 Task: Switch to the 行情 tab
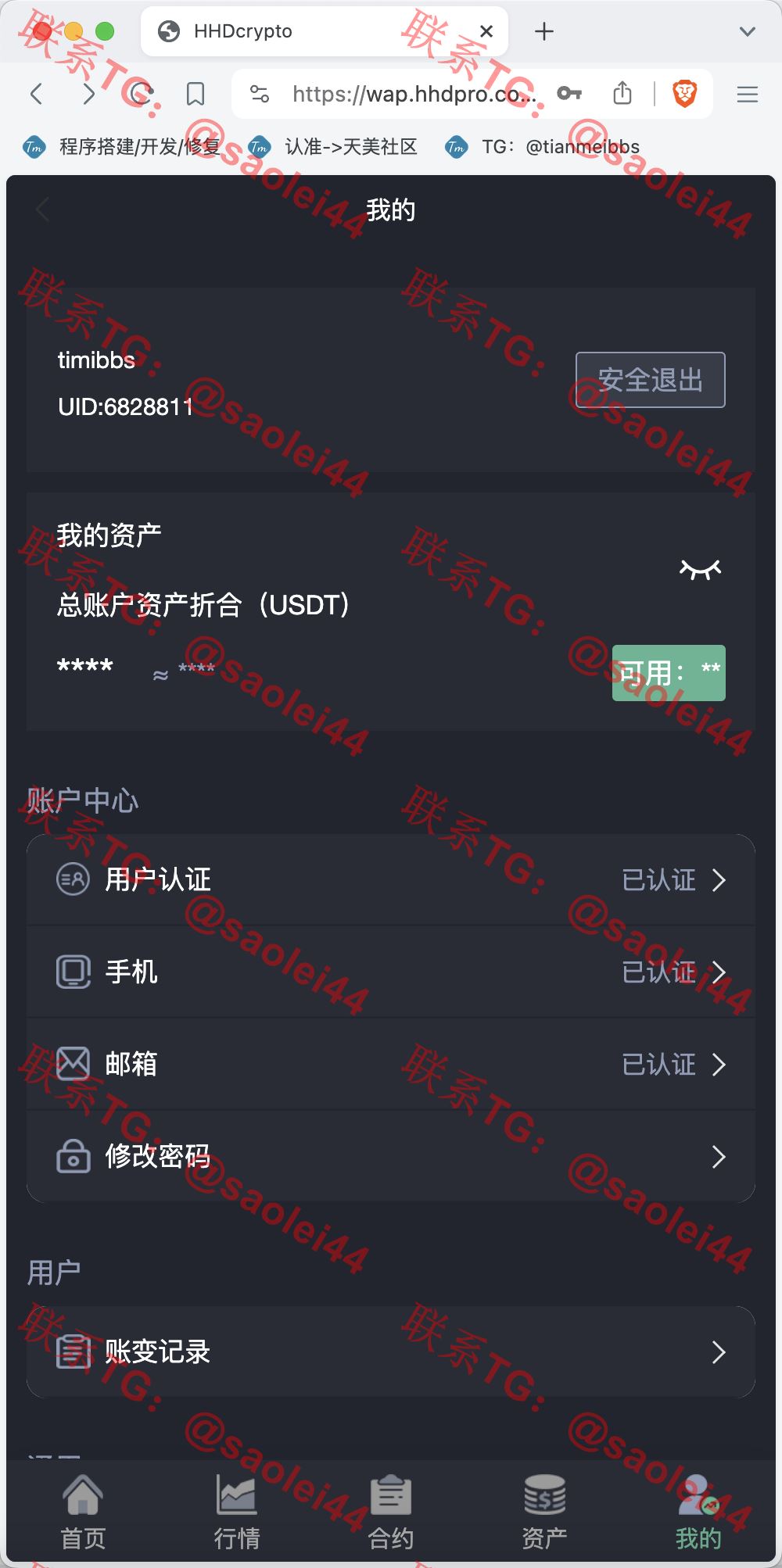pyautogui.click(x=237, y=1512)
